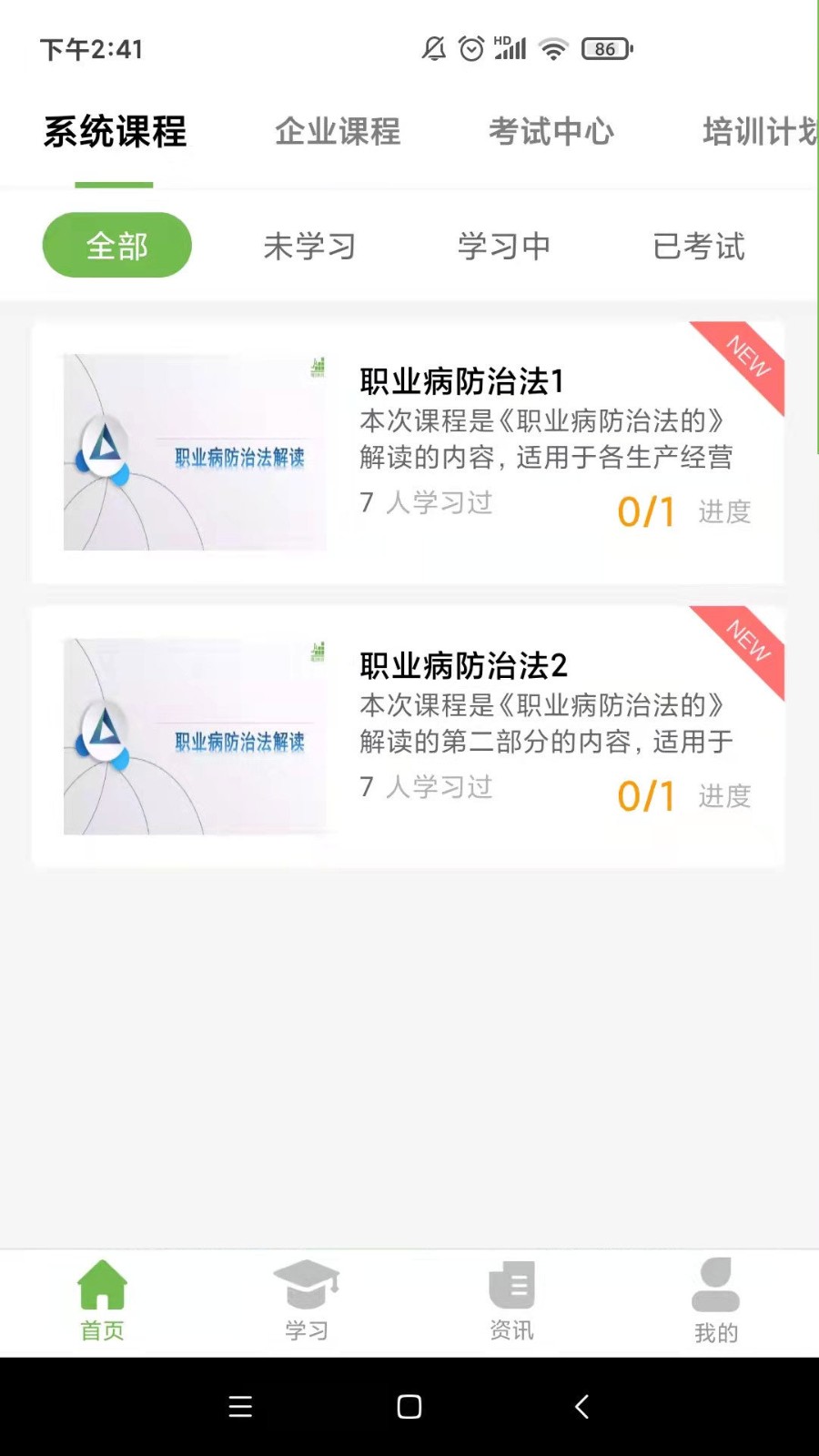Switch to the 学习中 filter option
Screen dimensions: 819x1456
(x=503, y=246)
